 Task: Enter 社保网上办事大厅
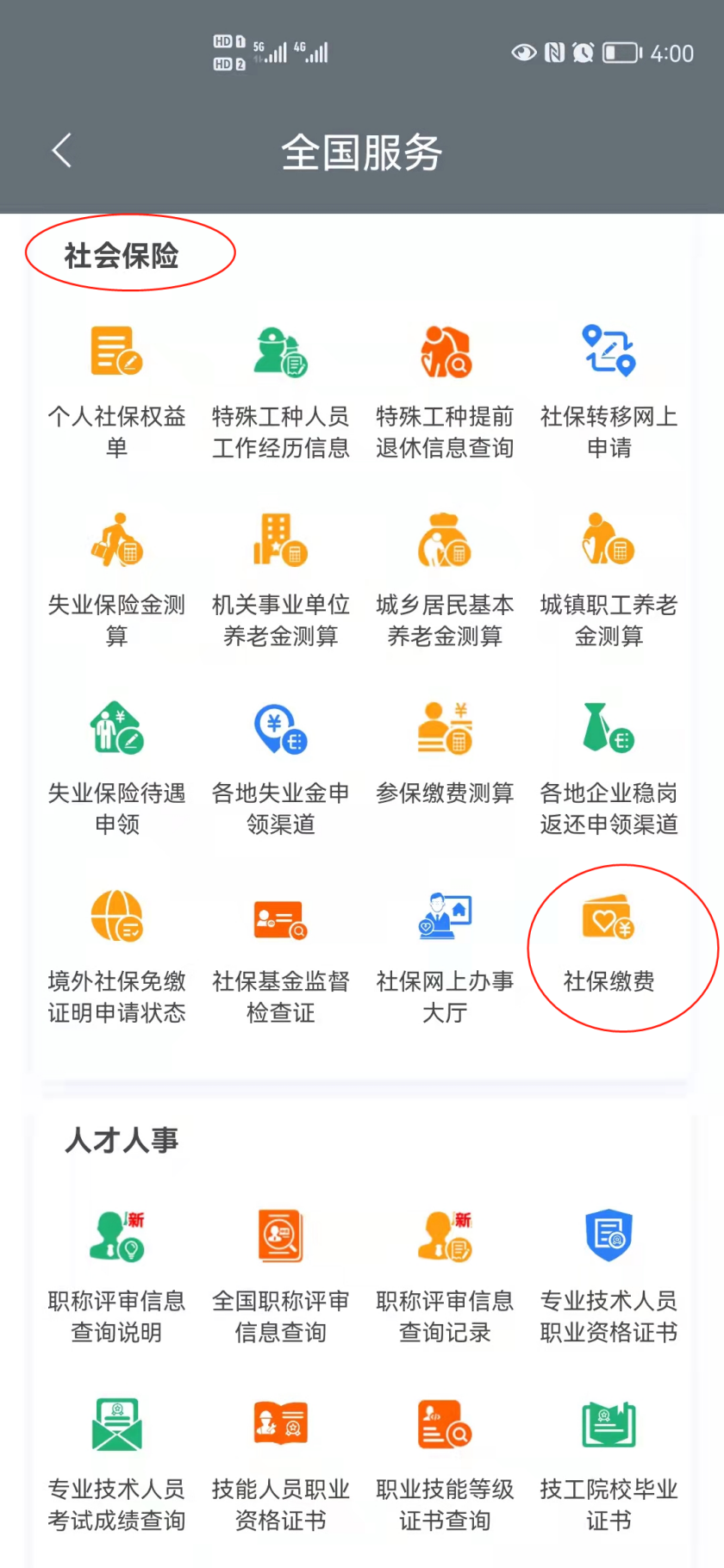coord(445,957)
